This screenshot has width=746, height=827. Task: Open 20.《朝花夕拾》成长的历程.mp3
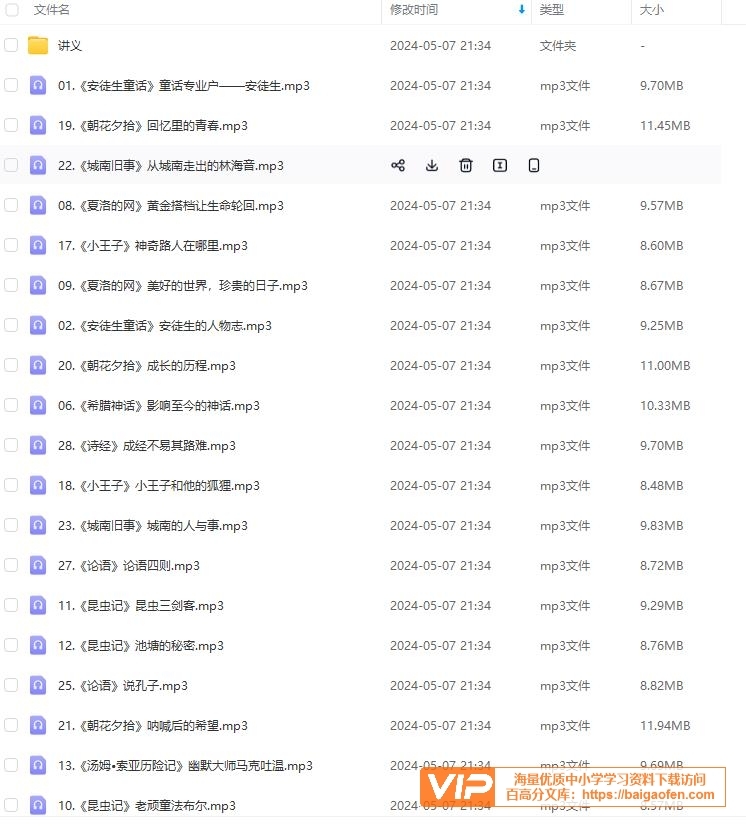[x=146, y=366]
